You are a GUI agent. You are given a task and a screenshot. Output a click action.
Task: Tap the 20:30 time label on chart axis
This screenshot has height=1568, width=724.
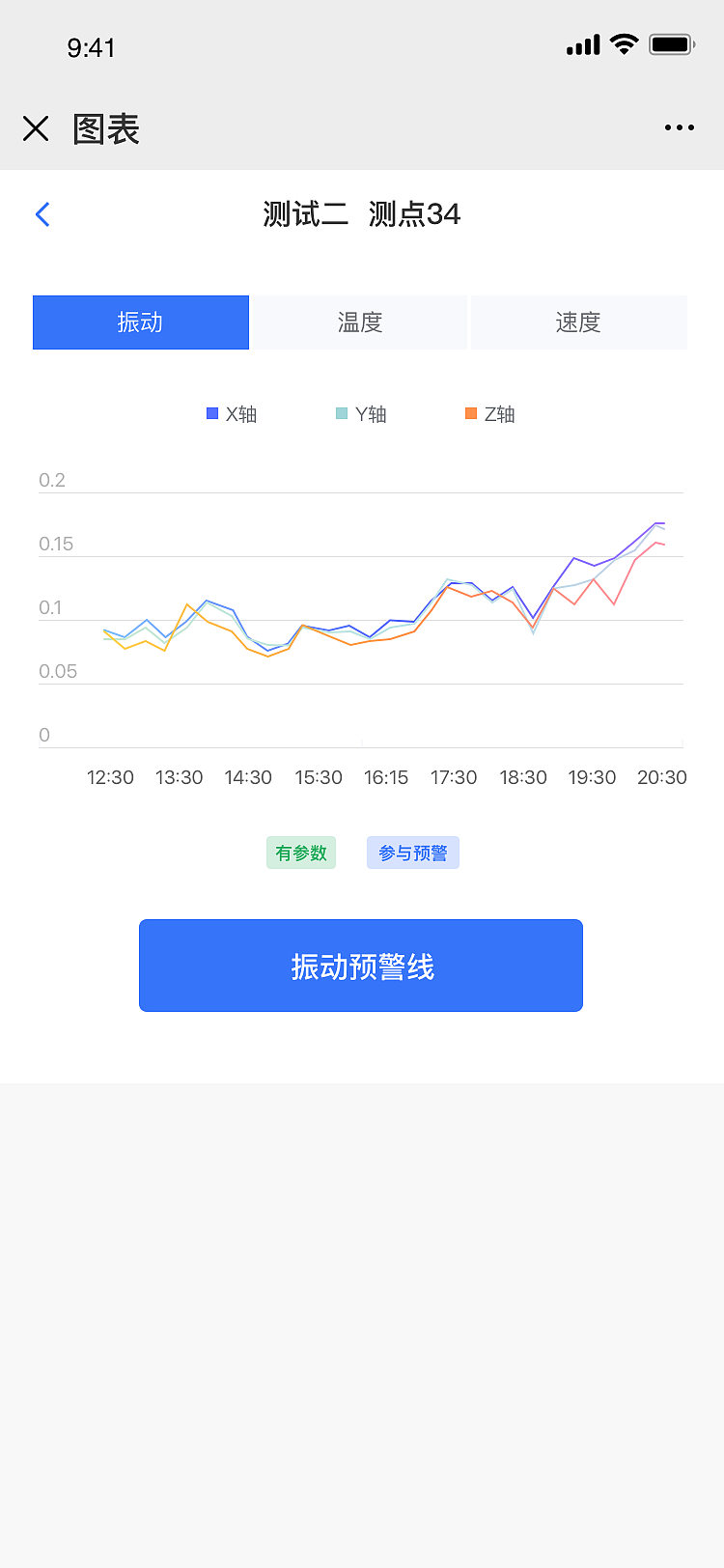click(x=663, y=776)
